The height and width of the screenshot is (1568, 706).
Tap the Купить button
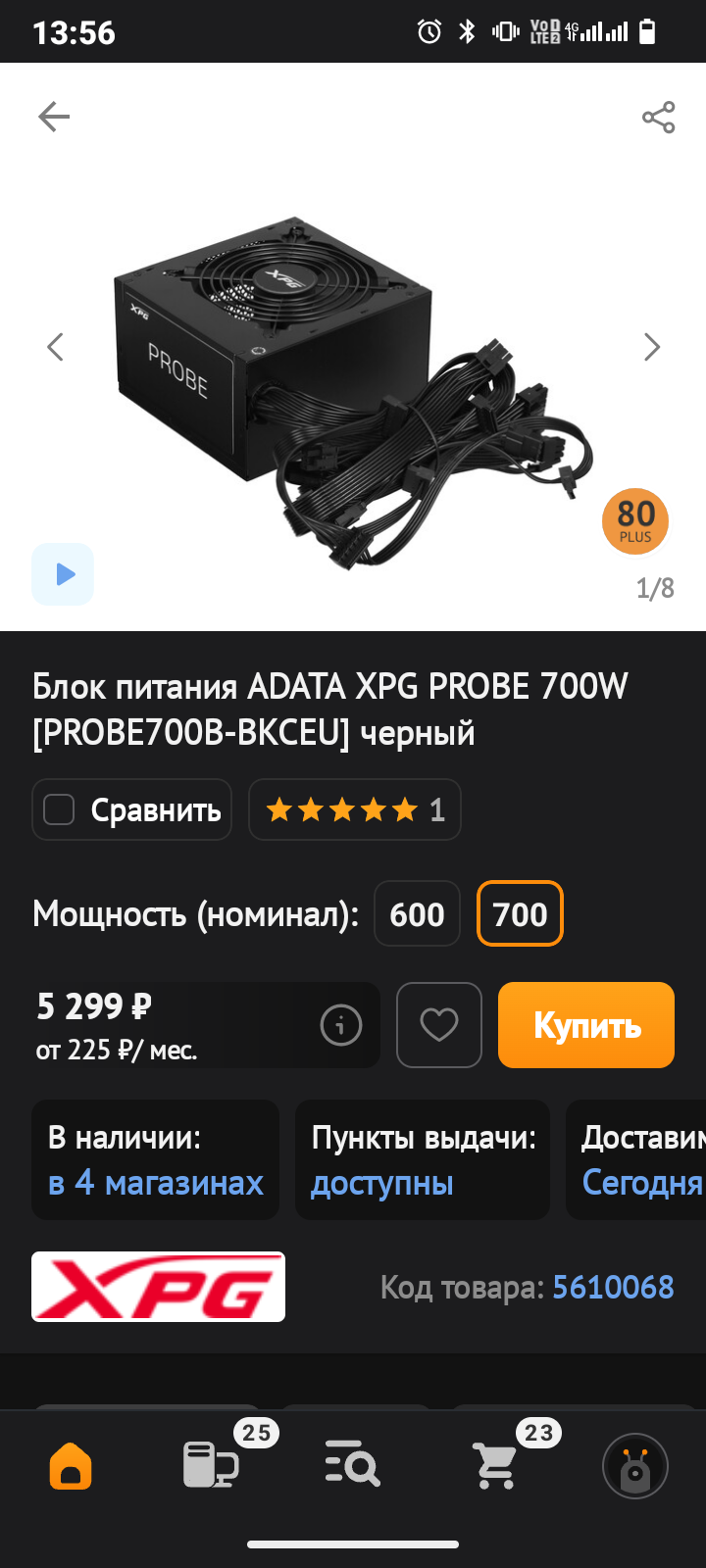[586, 1025]
